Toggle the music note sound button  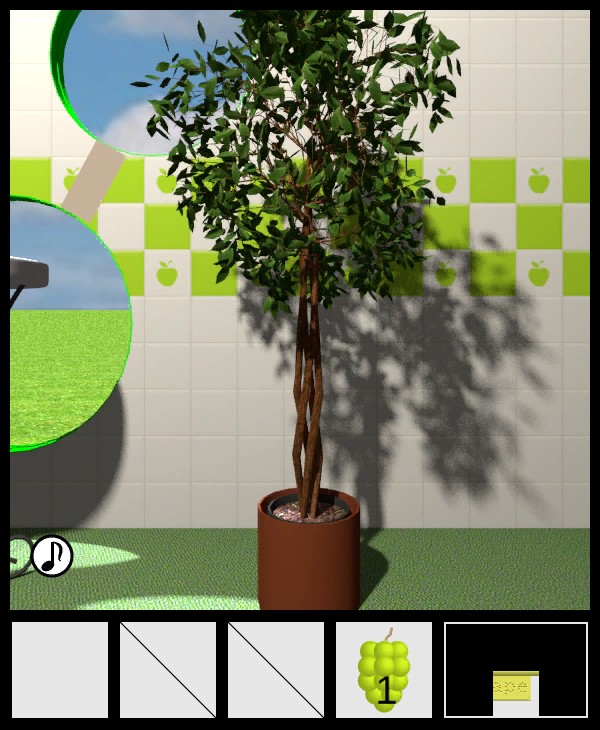(x=52, y=556)
